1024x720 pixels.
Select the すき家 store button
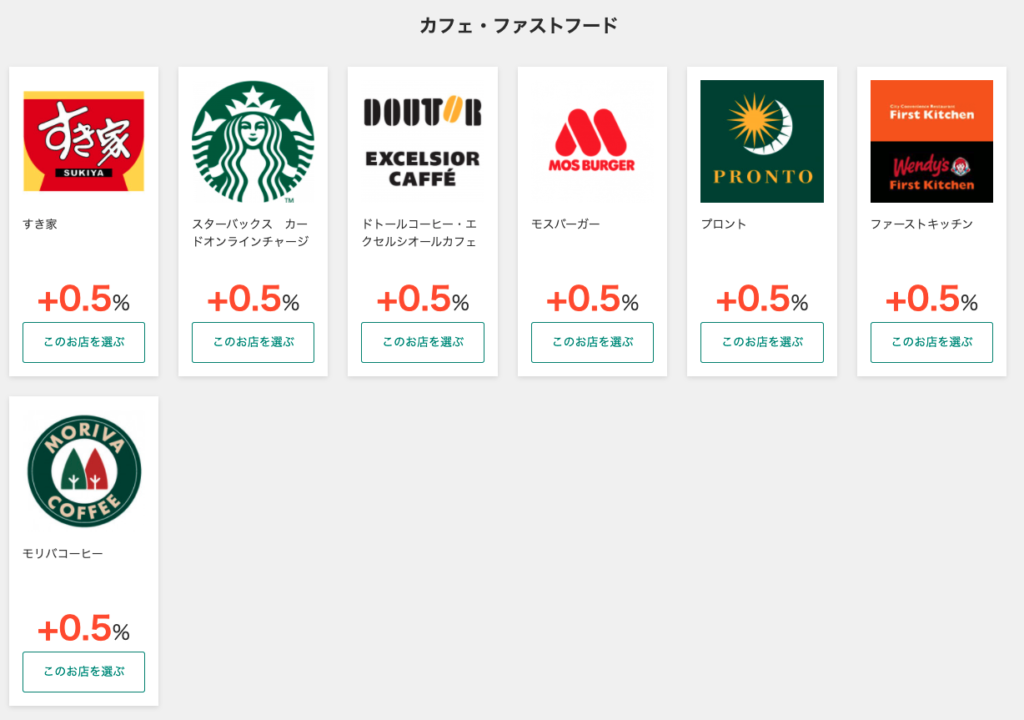point(84,342)
